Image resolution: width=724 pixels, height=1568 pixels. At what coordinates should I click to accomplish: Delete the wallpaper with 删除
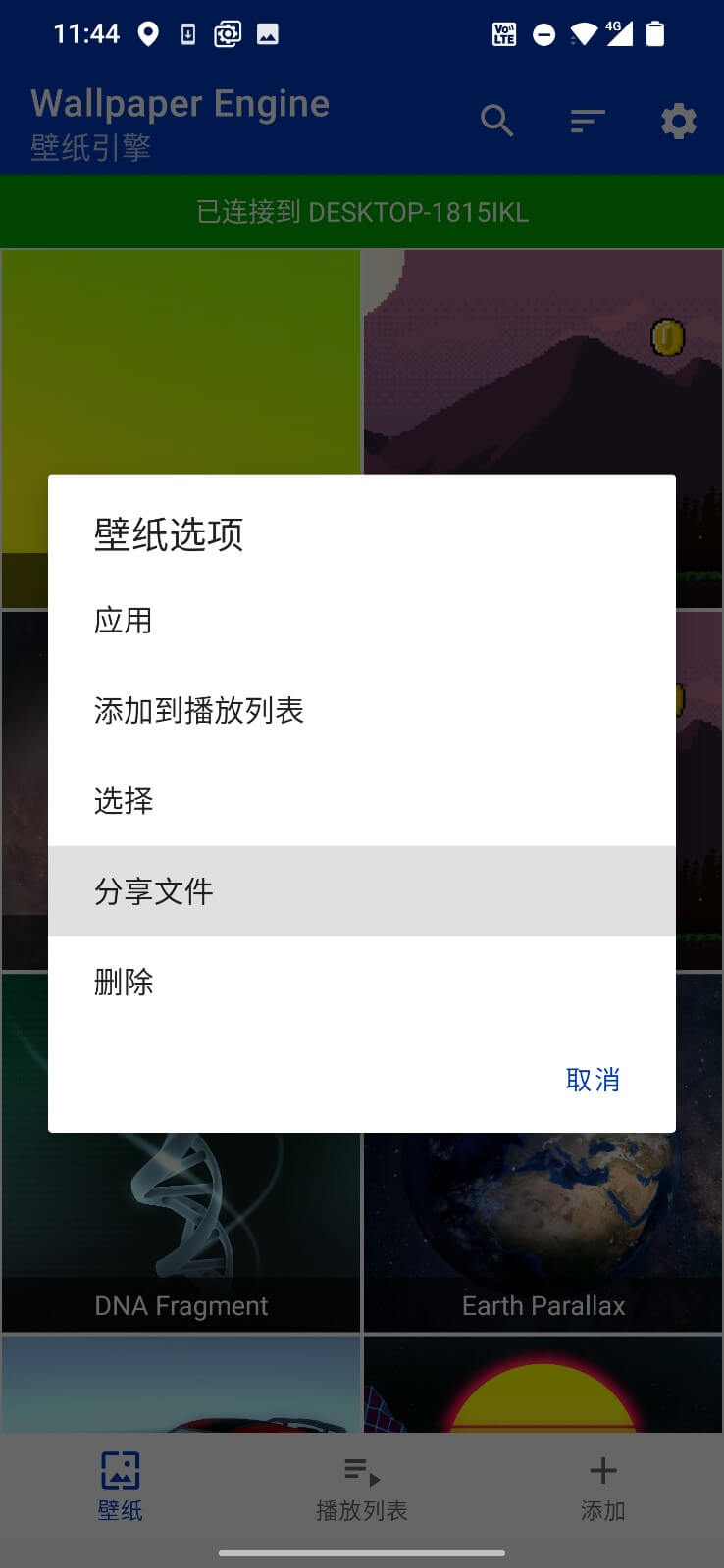[124, 982]
